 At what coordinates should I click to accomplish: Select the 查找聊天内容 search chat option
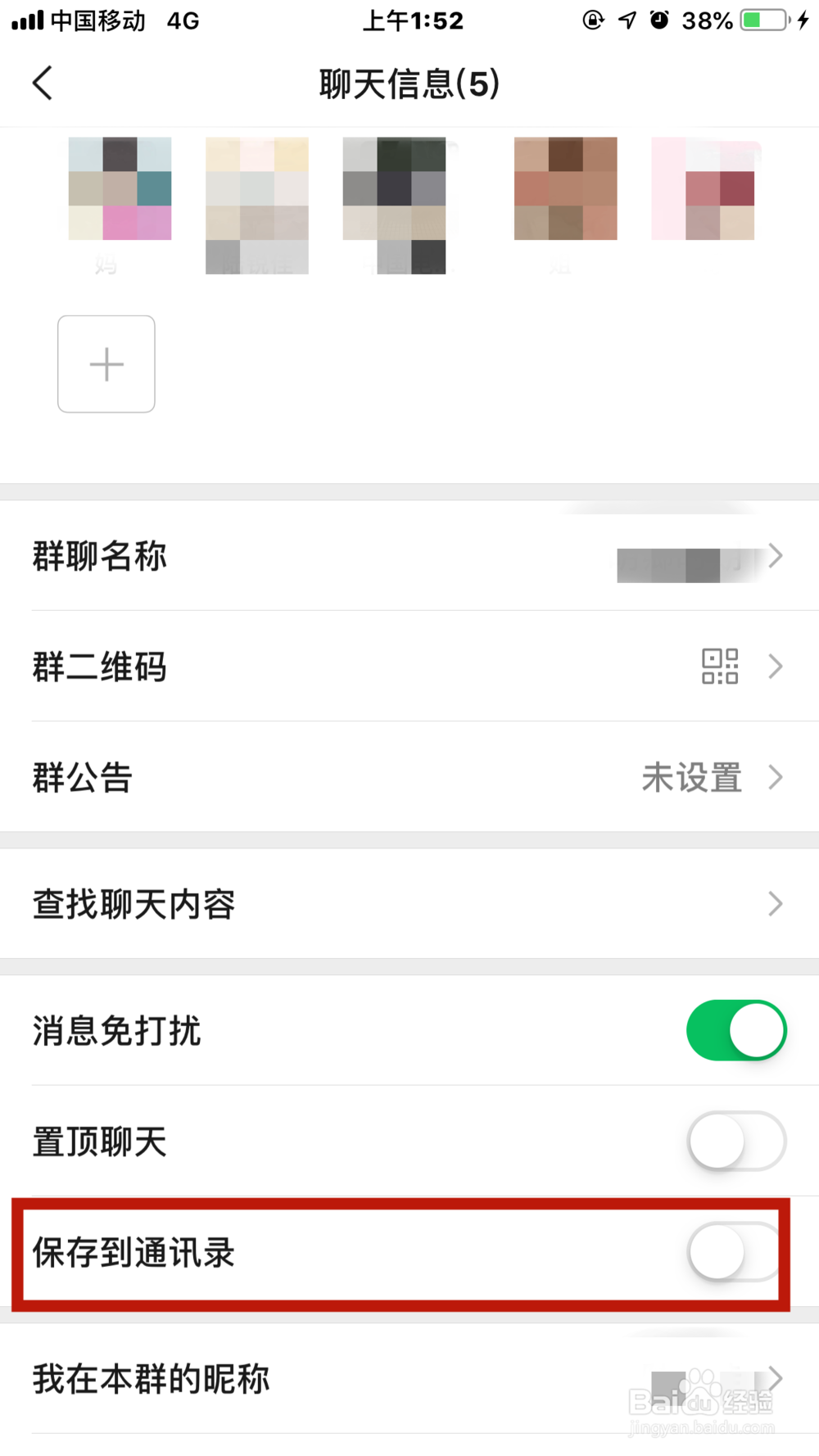pyautogui.click(x=409, y=903)
